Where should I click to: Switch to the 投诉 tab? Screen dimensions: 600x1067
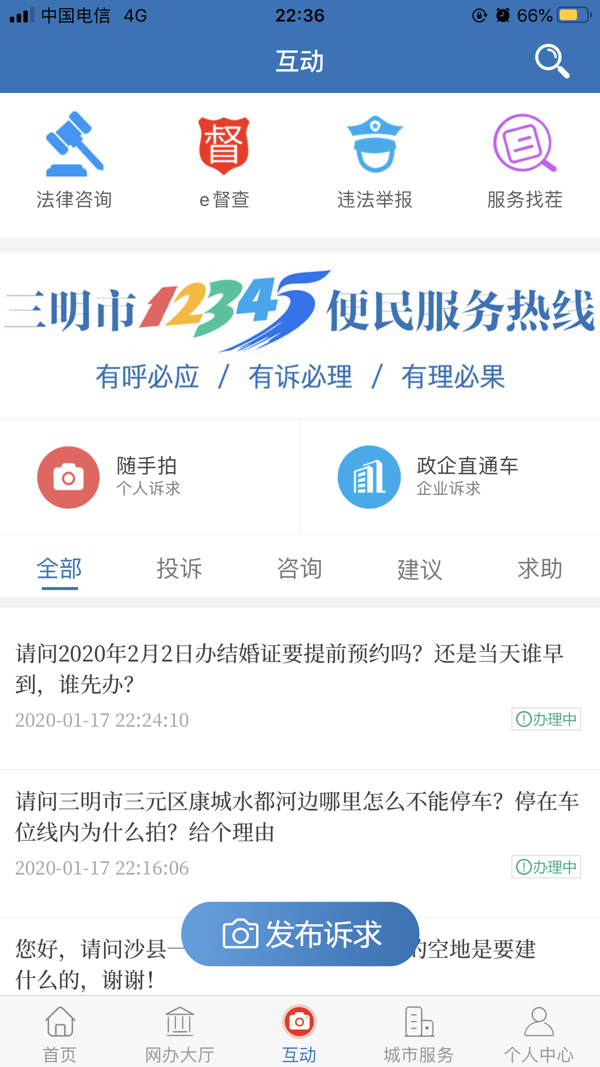click(179, 569)
